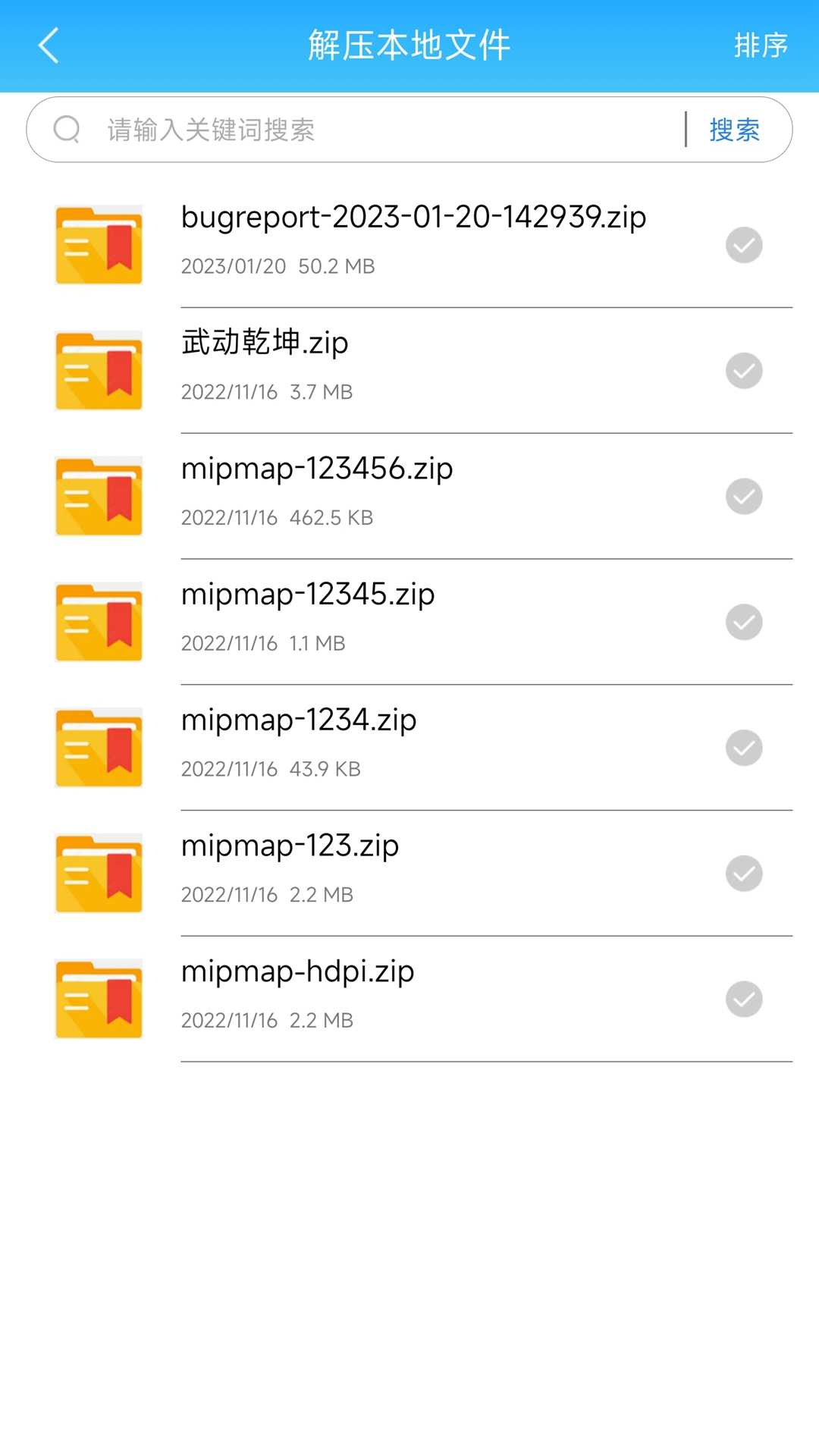Screen dimensions: 819x1456
Task: Enable the mipmap-1234.zip checkmark
Action: (x=743, y=747)
